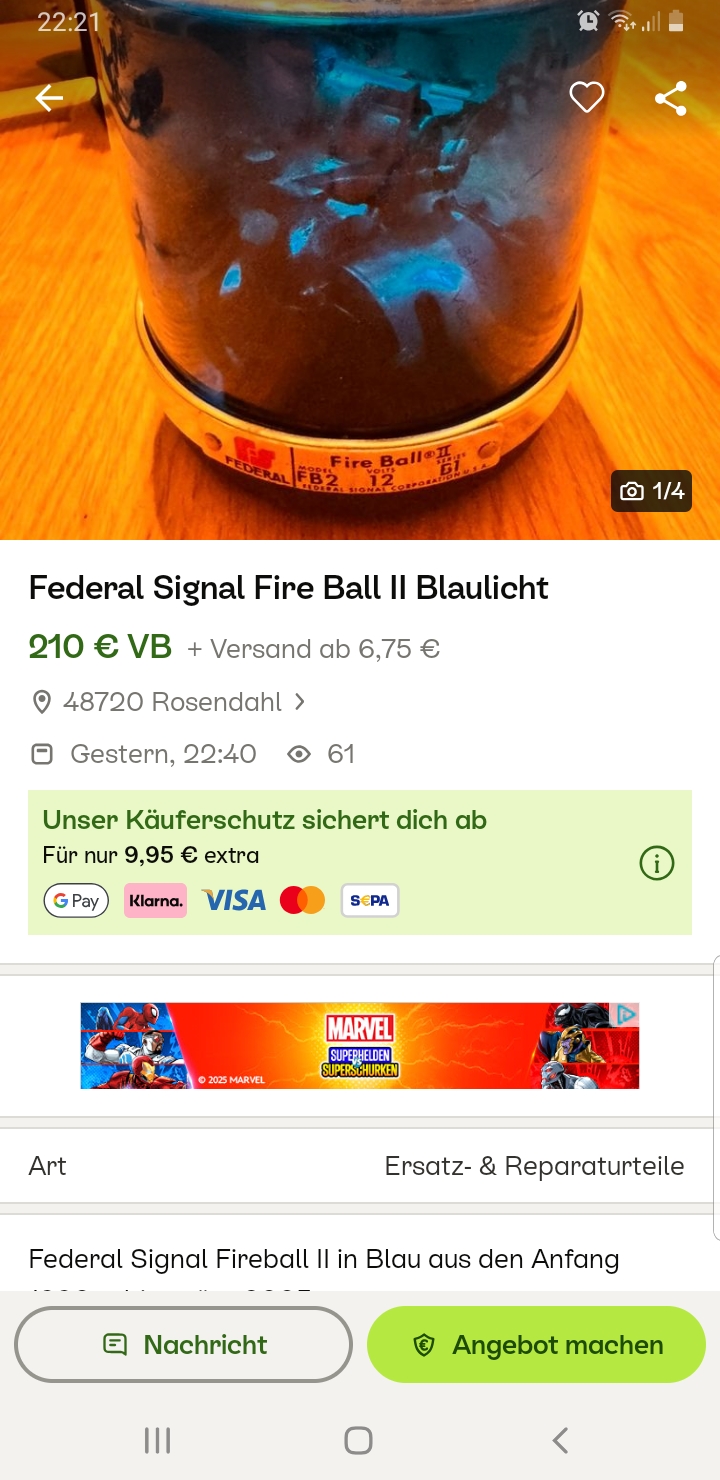The width and height of the screenshot is (720, 1480).
Task: Share this Fire Ball II listing
Action: point(670,98)
